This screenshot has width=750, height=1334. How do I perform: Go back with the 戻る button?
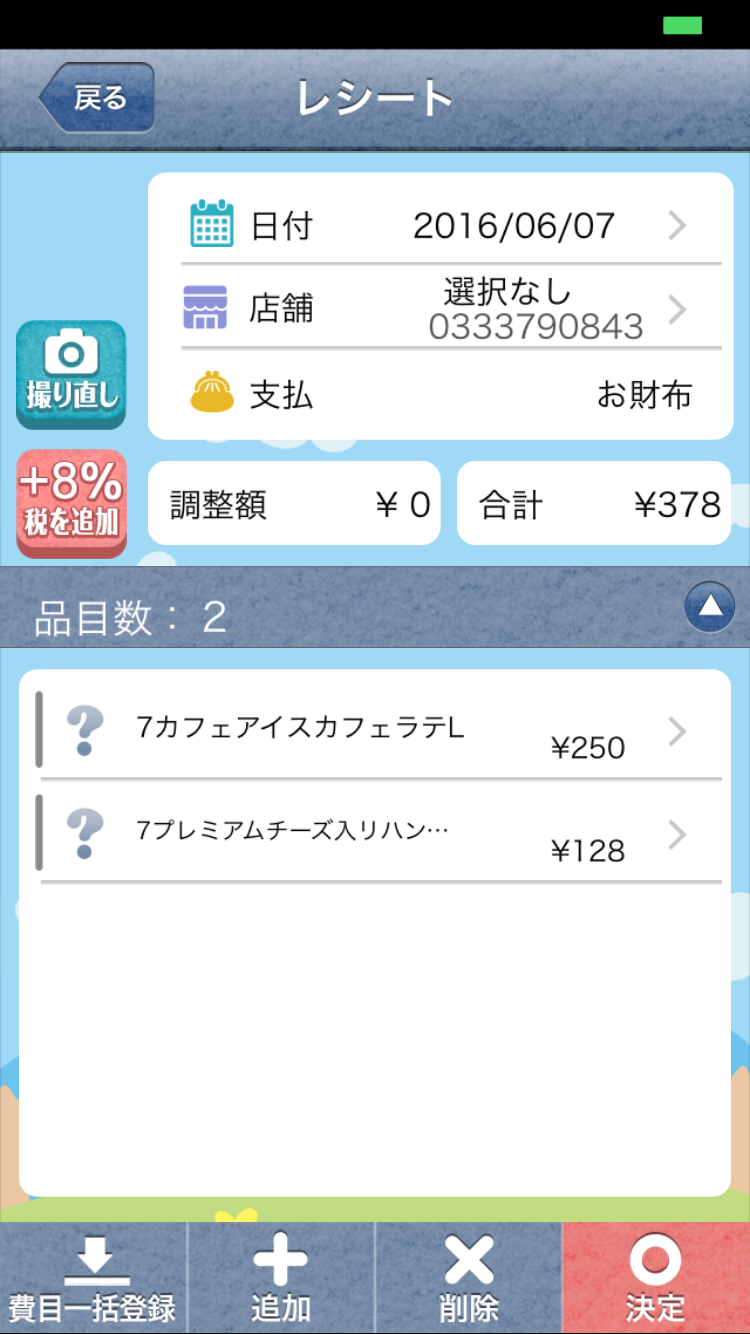[x=98, y=98]
